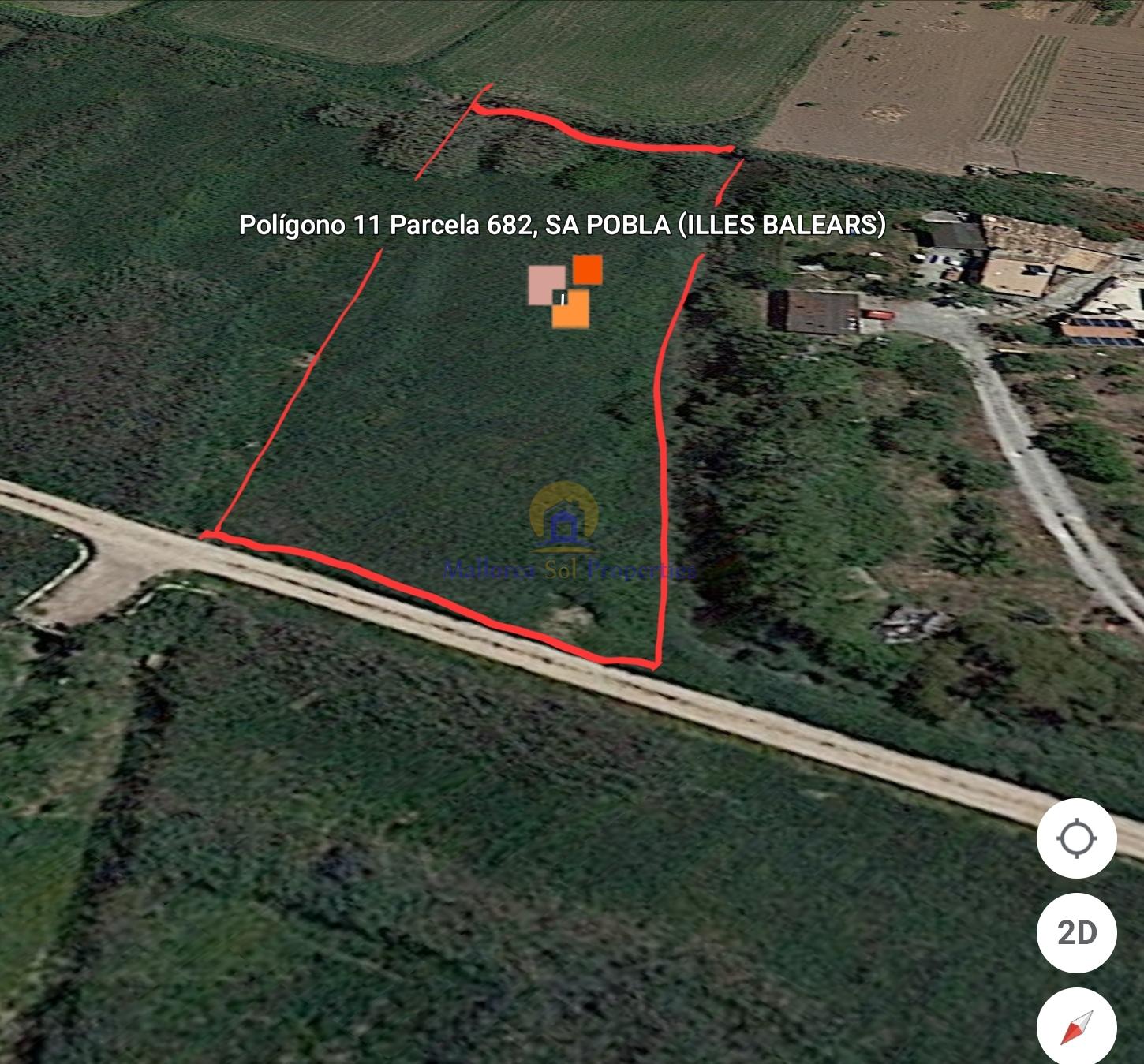Screen dimensions: 1144x1064
Task: Tap the compass to reset north
Action: [x=1076, y=1026]
